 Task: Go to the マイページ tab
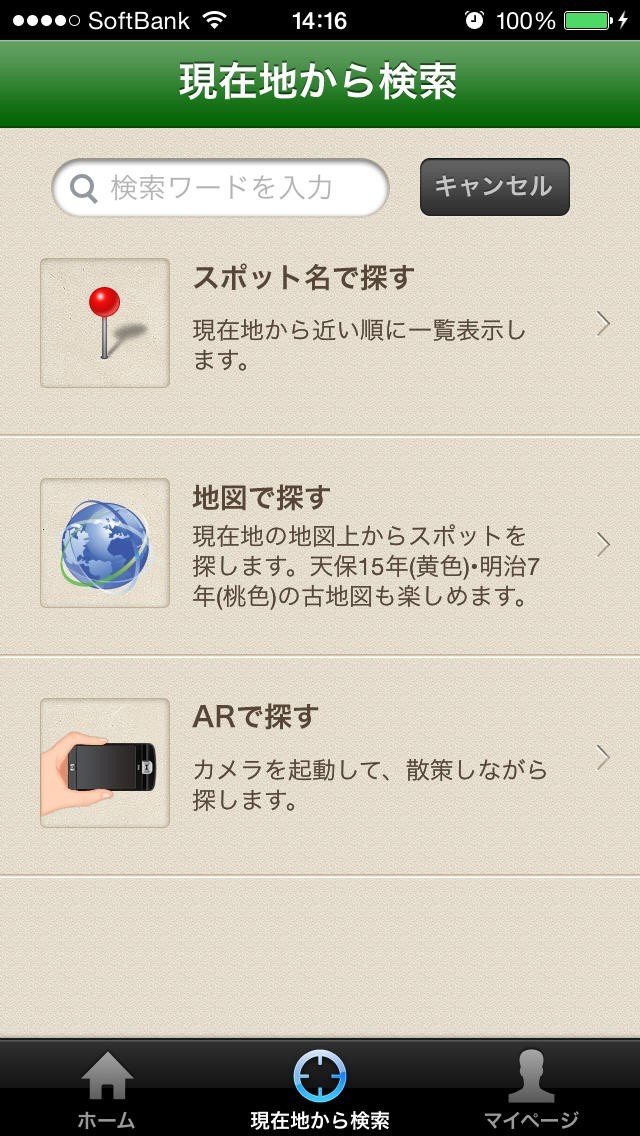point(531,1090)
